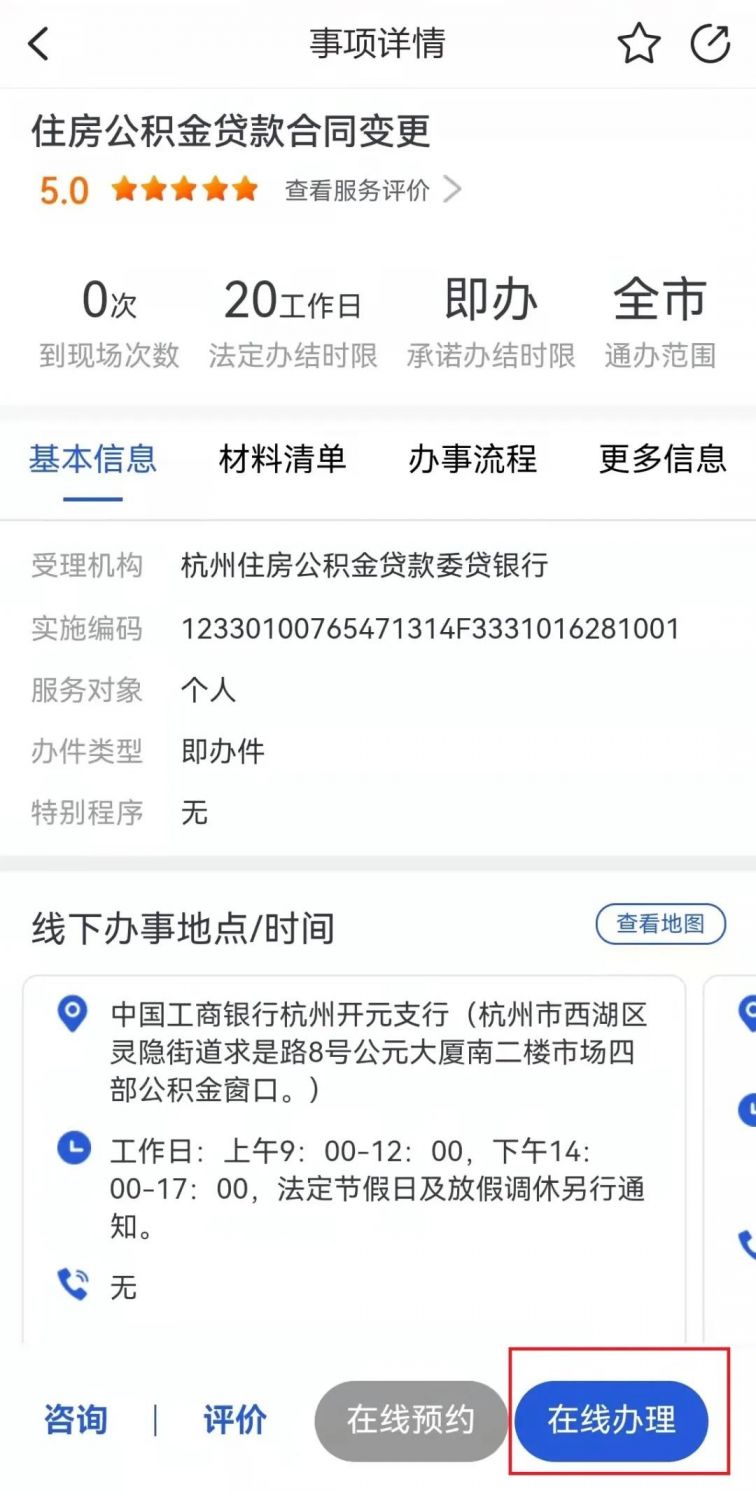Open 查看服务评价 link

tap(372, 190)
